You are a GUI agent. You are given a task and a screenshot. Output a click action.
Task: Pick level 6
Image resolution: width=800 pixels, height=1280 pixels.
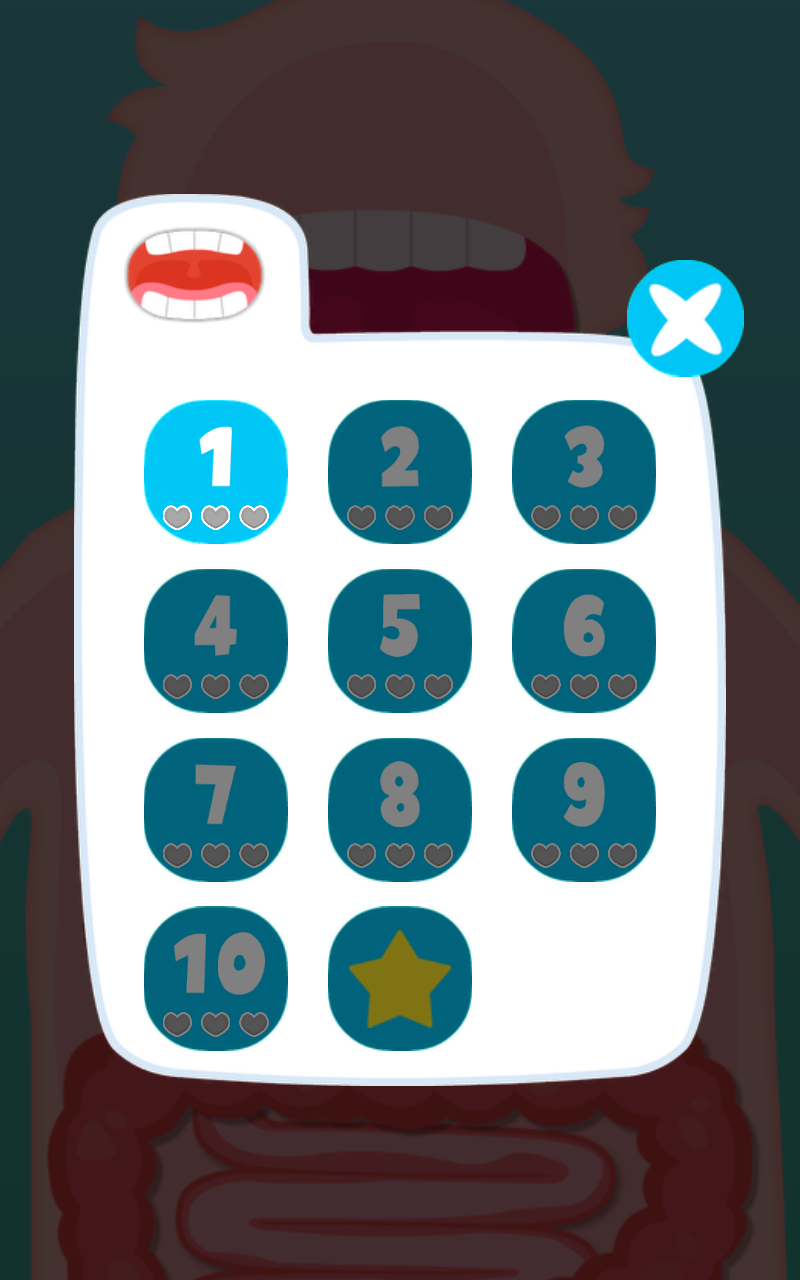584,641
